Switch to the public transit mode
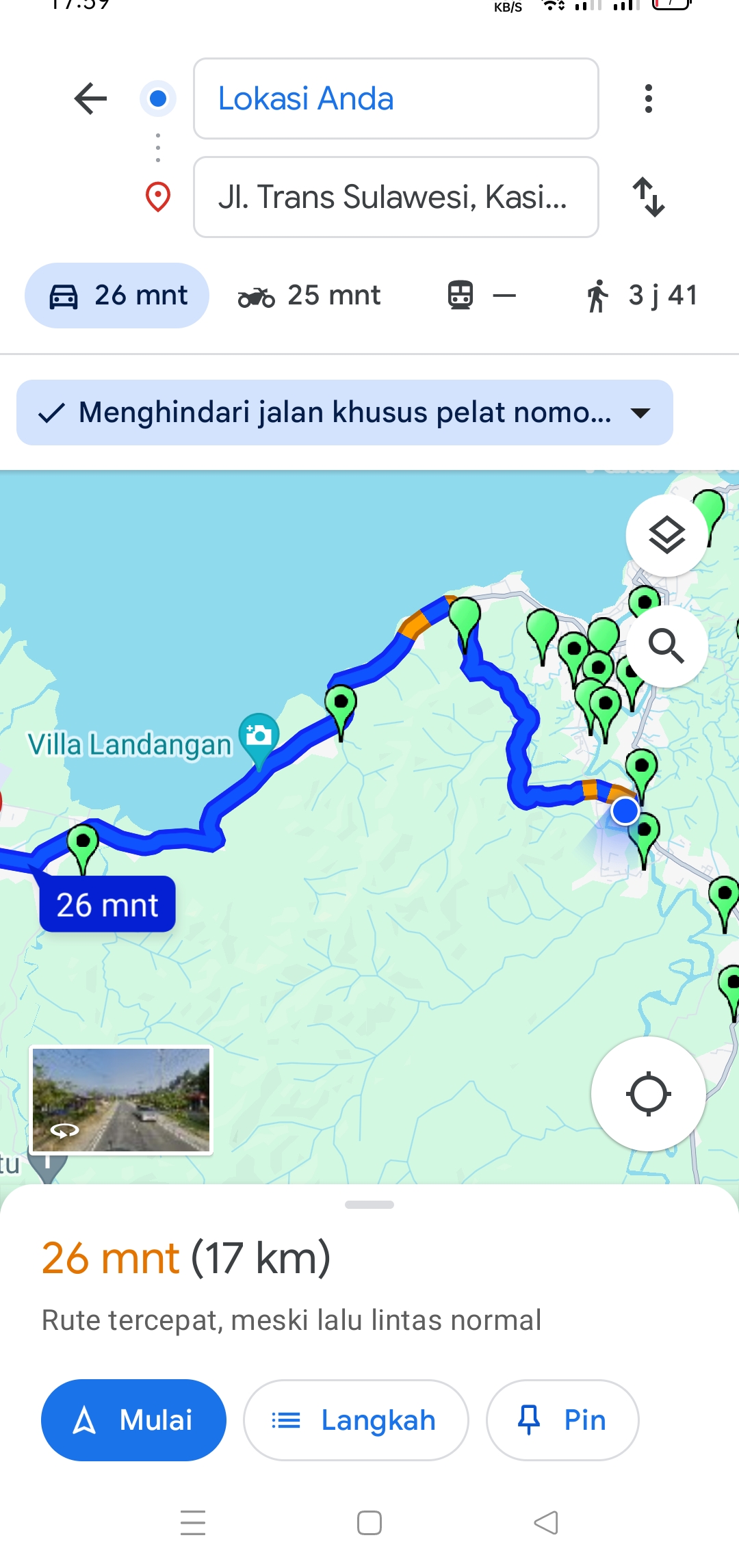 (481, 296)
